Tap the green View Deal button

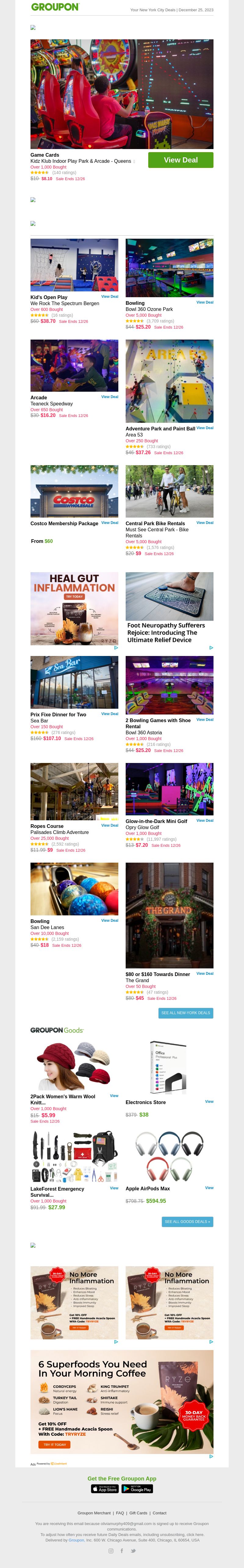click(181, 160)
